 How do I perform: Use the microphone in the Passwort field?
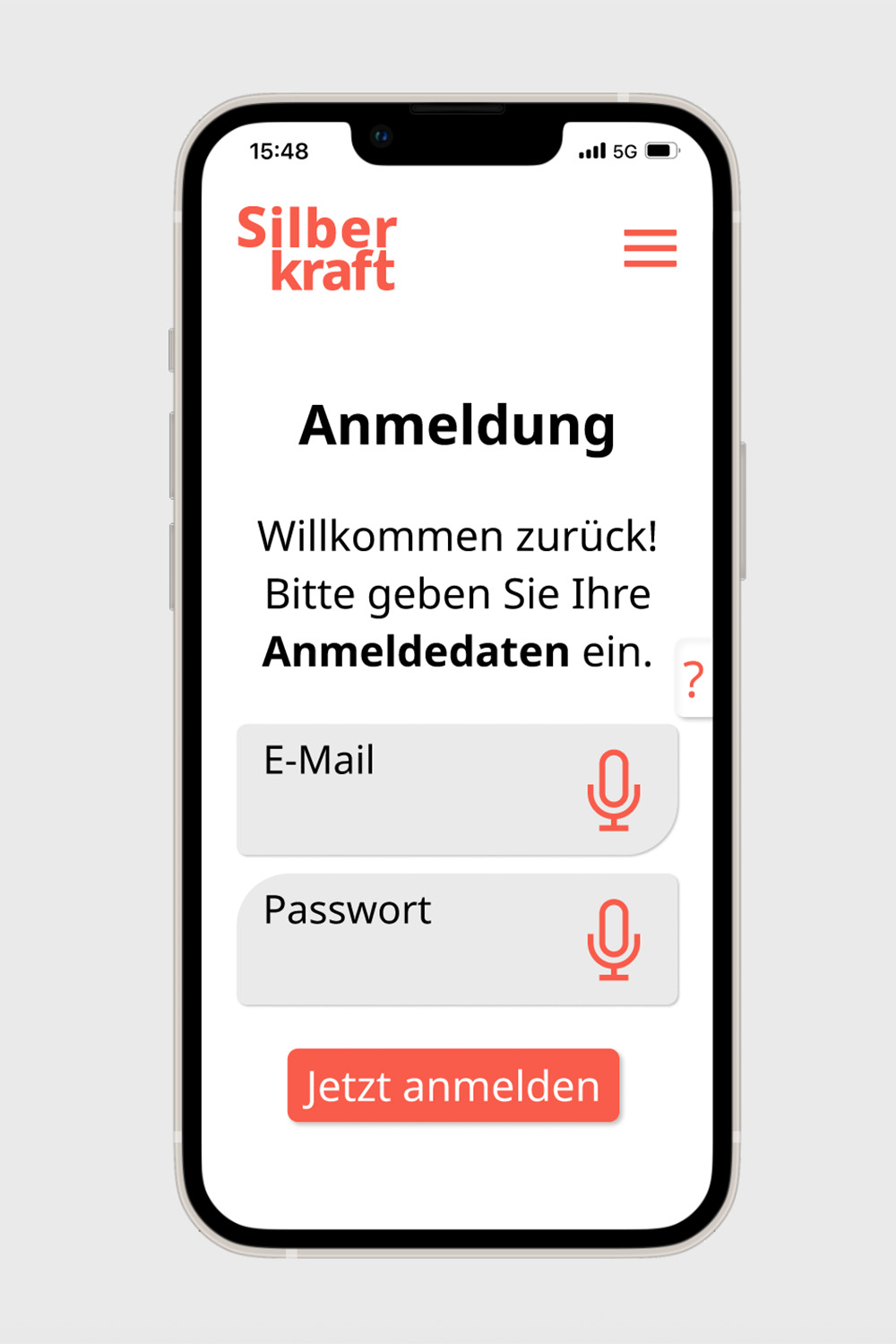pyautogui.click(x=614, y=939)
